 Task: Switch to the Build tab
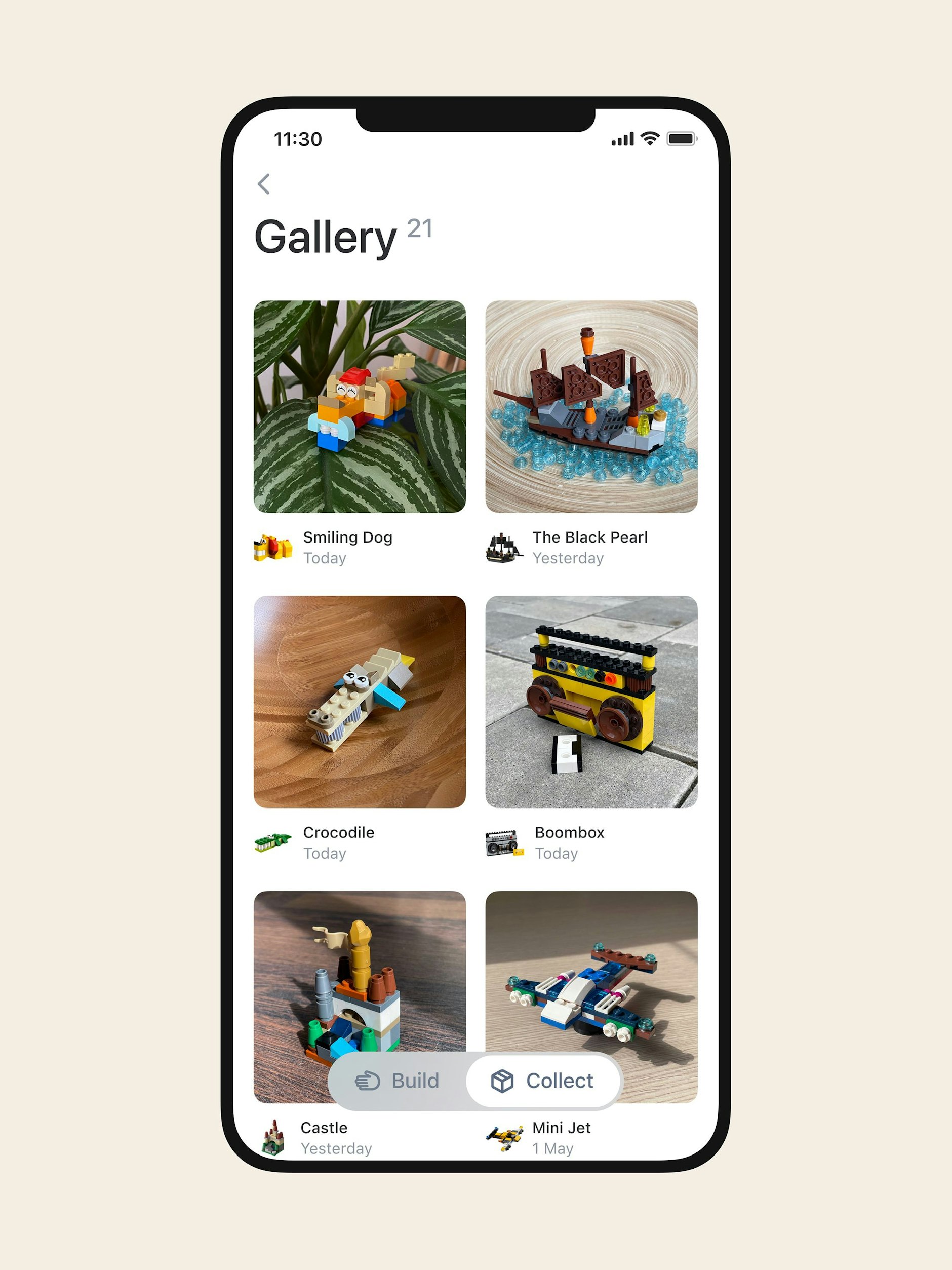(397, 1081)
